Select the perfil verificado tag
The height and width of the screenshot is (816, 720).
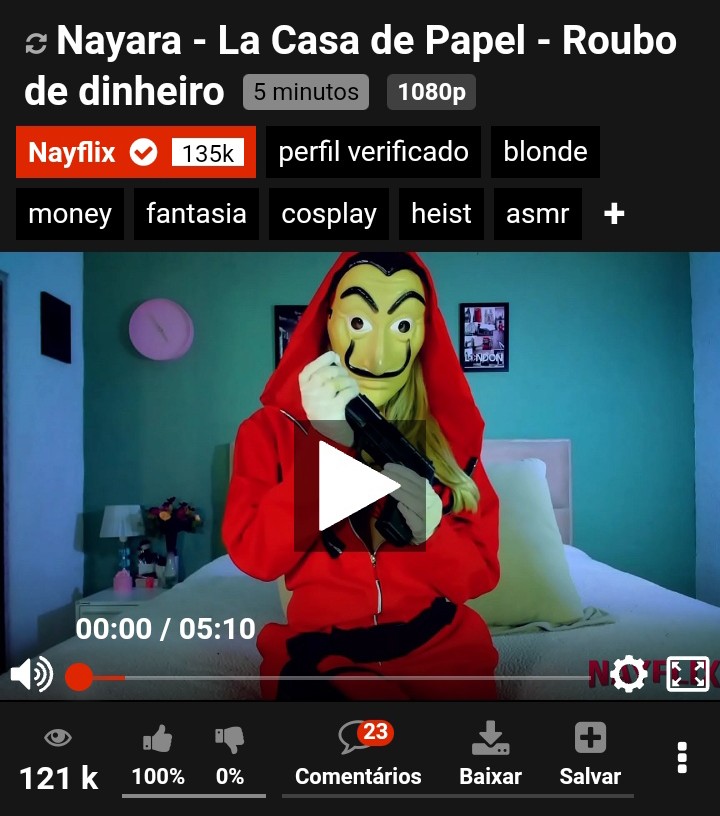tap(373, 152)
